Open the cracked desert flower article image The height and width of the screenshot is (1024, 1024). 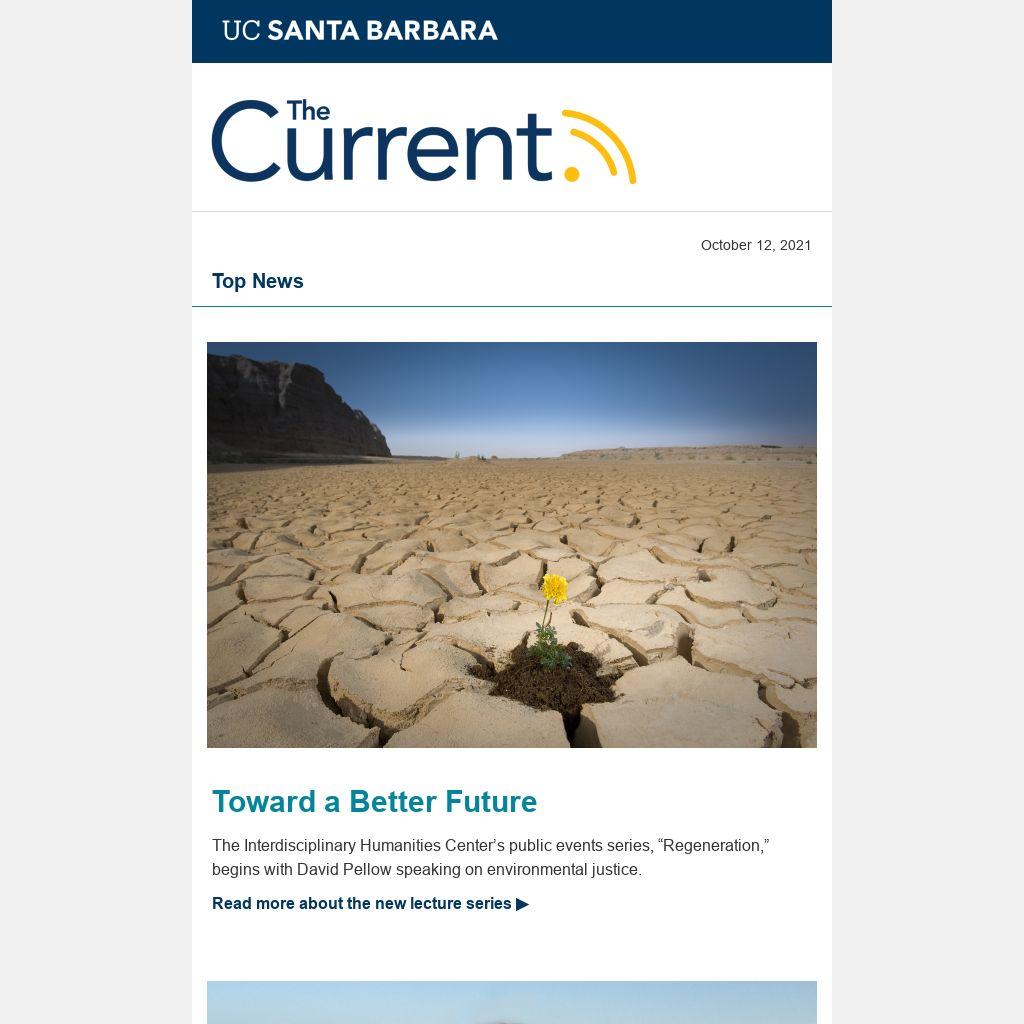click(x=512, y=545)
